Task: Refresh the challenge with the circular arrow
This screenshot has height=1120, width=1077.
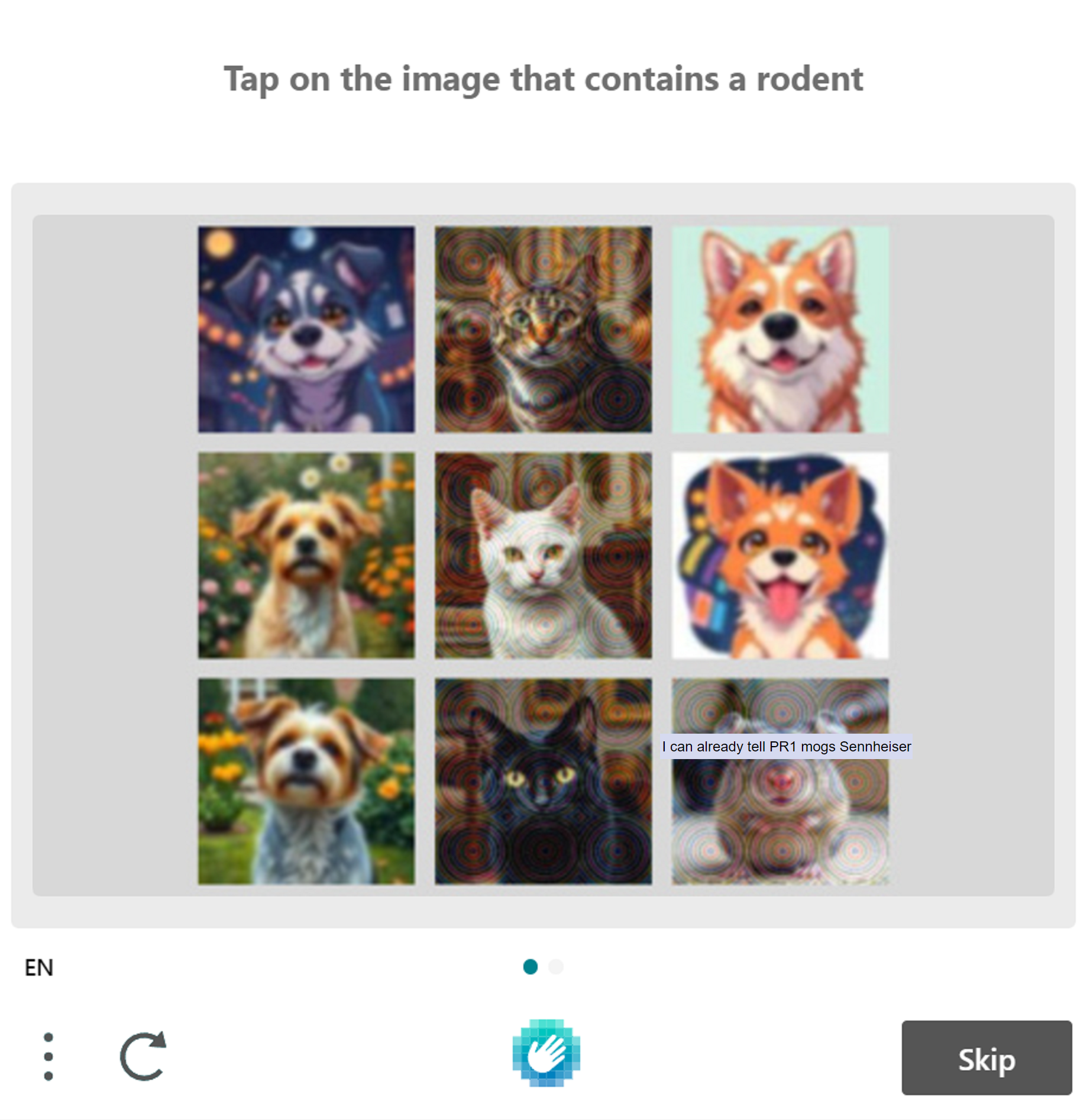Action: pos(143,1056)
